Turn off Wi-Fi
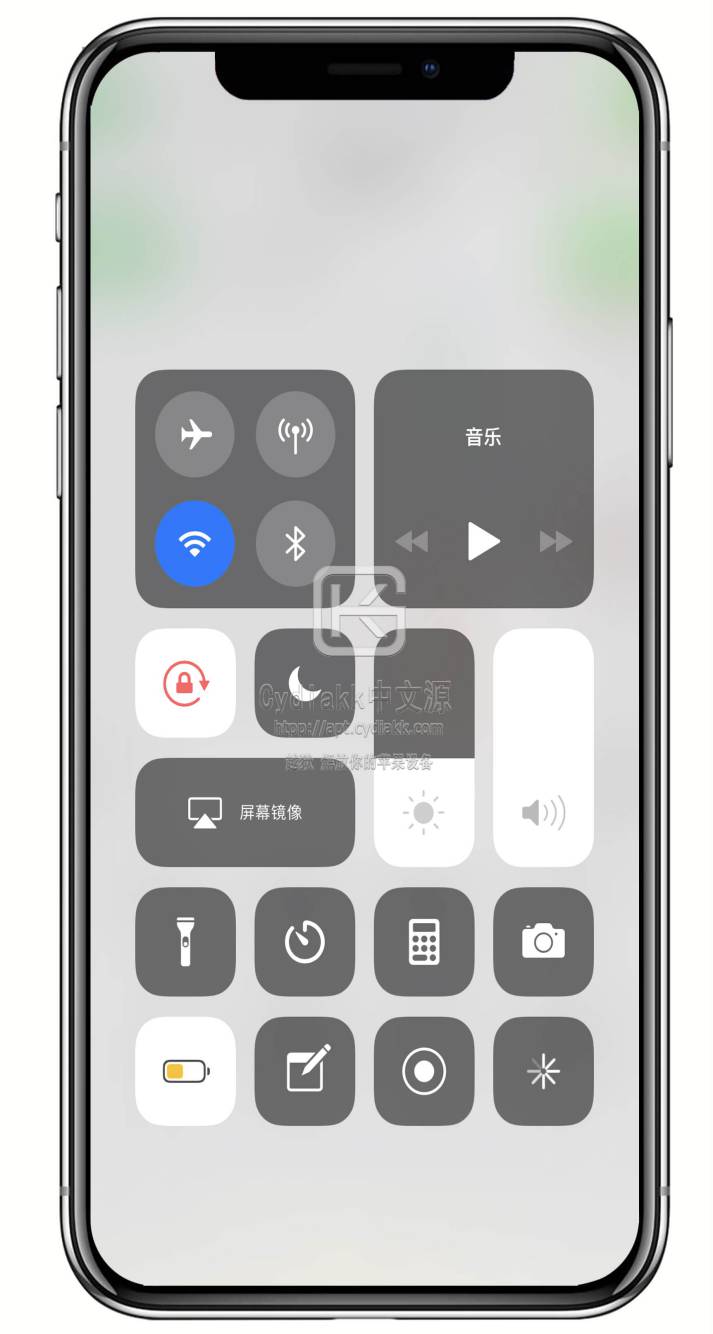The height and width of the screenshot is (1334, 713). pyautogui.click(x=195, y=543)
